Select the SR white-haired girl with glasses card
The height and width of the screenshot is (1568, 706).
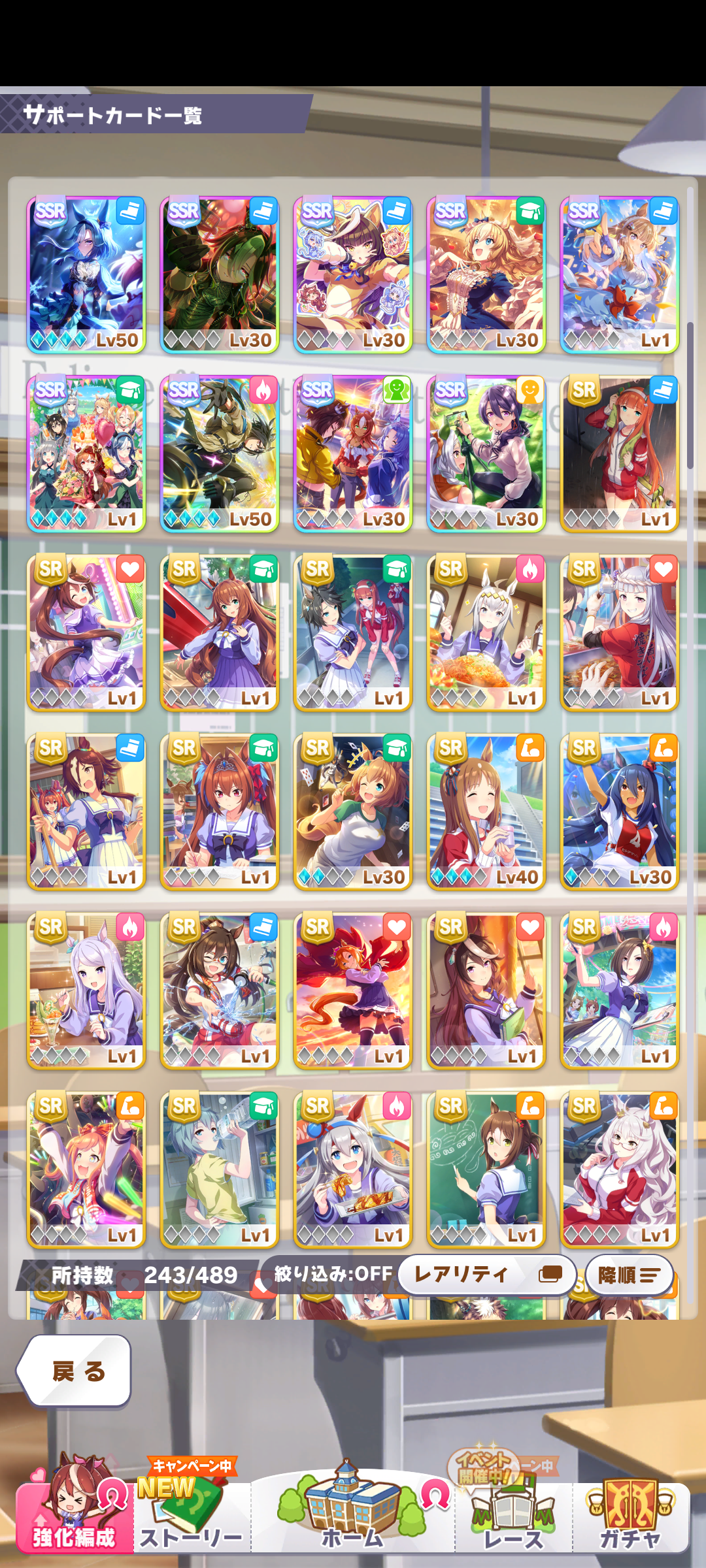coord(620,1169)
